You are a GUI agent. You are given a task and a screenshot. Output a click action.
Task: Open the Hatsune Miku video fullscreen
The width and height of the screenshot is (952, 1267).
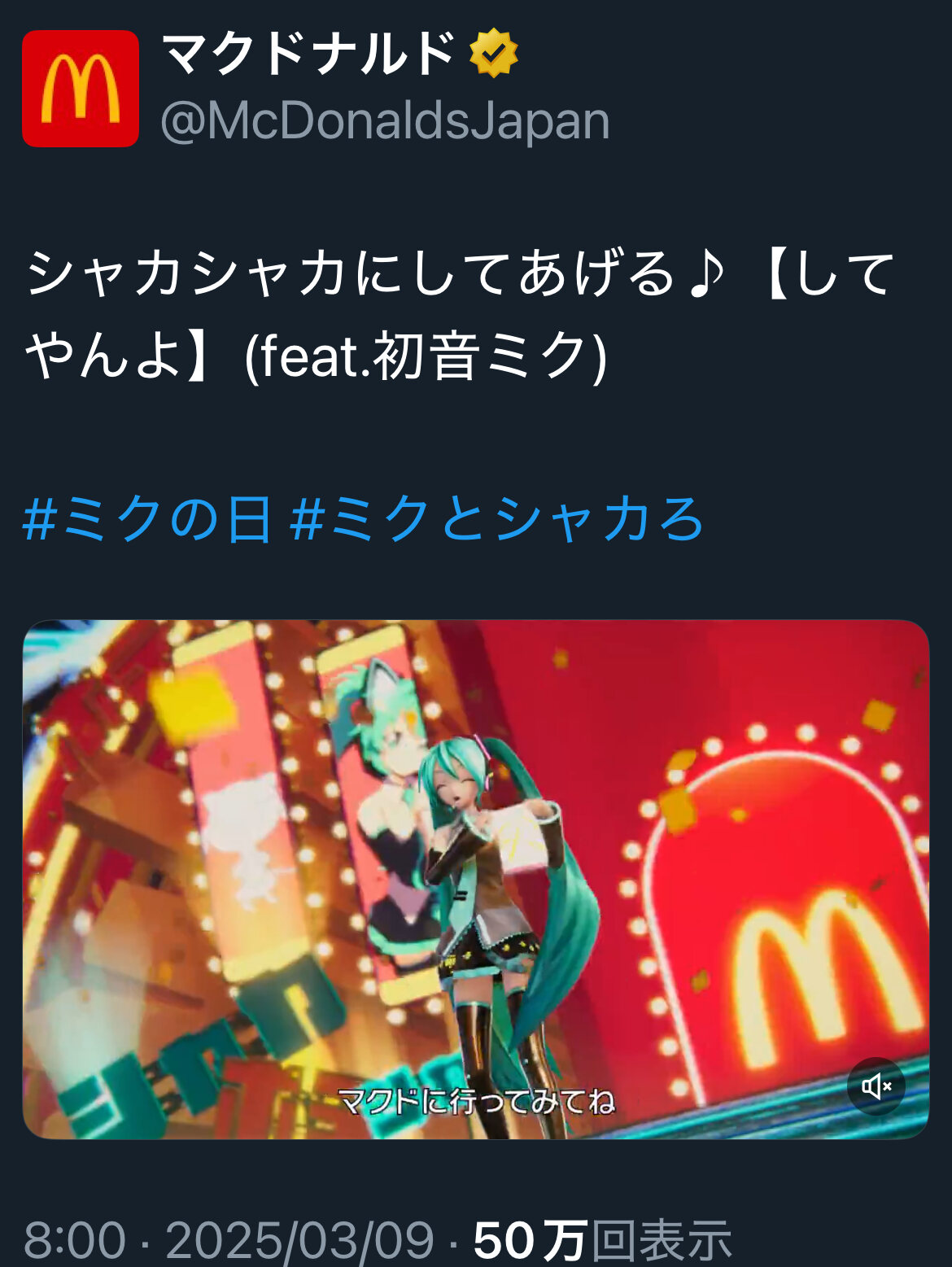[x=475, y=879]
